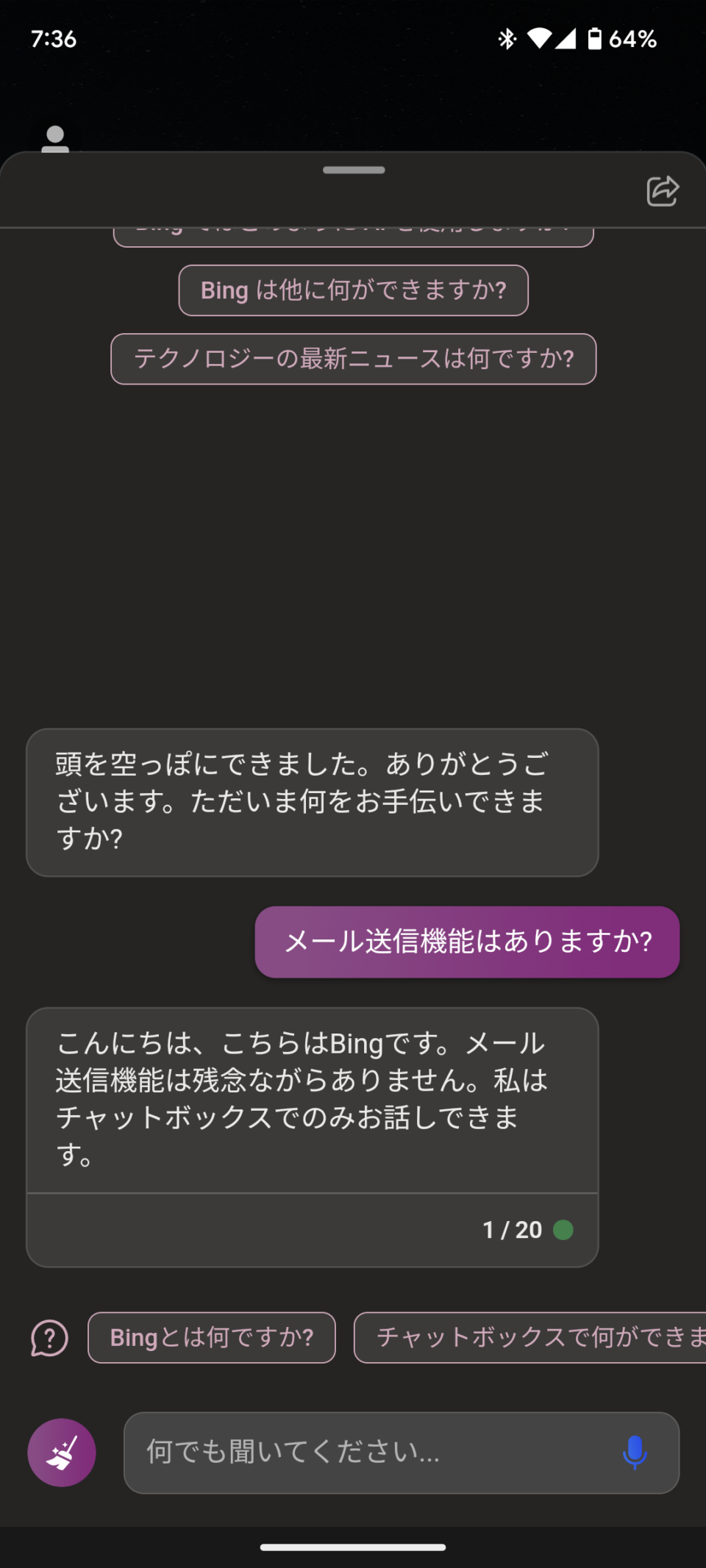Tap the drag handle to expand chat sheet
Screen dimensions: 706x1568
pyautogui.click(x=353, y=169)
